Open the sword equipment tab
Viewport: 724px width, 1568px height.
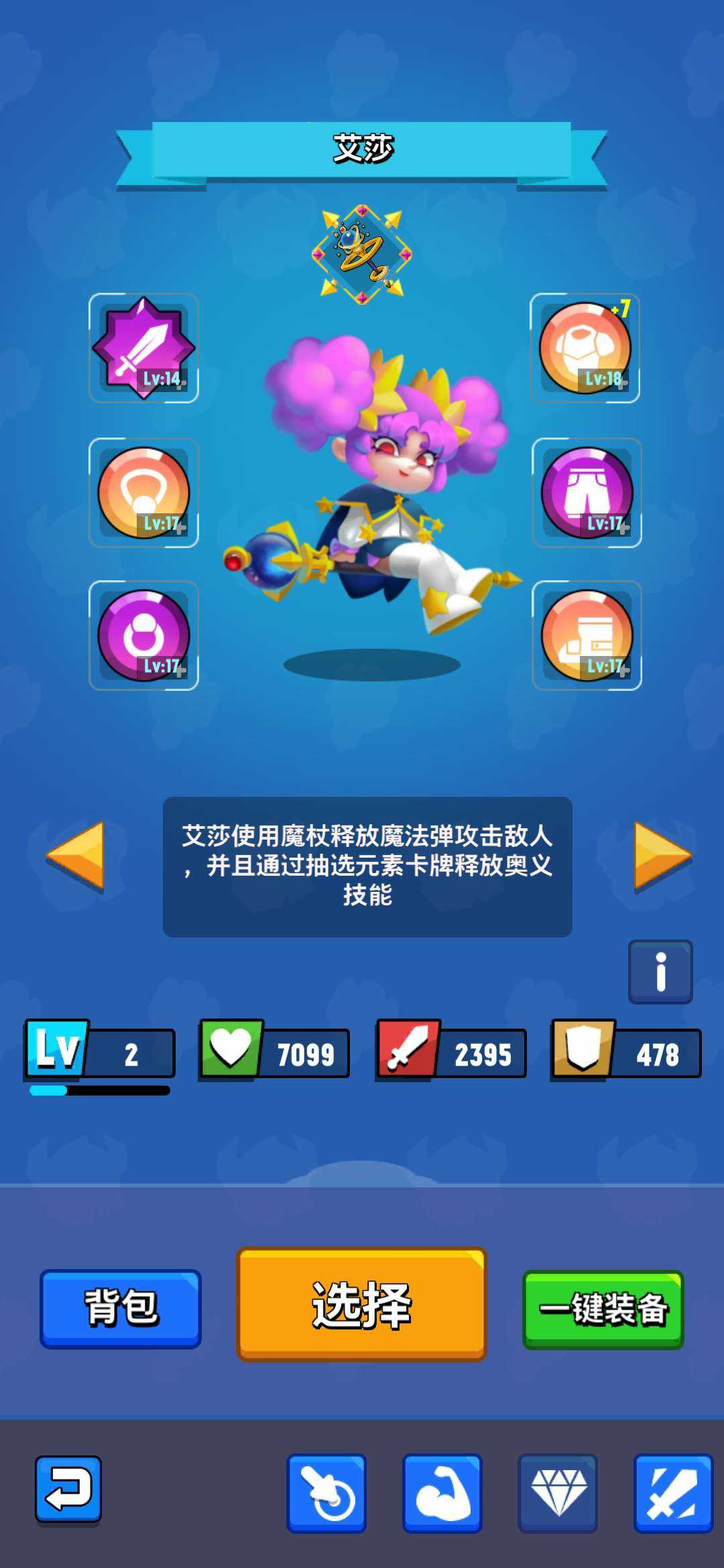(673, 1493)
